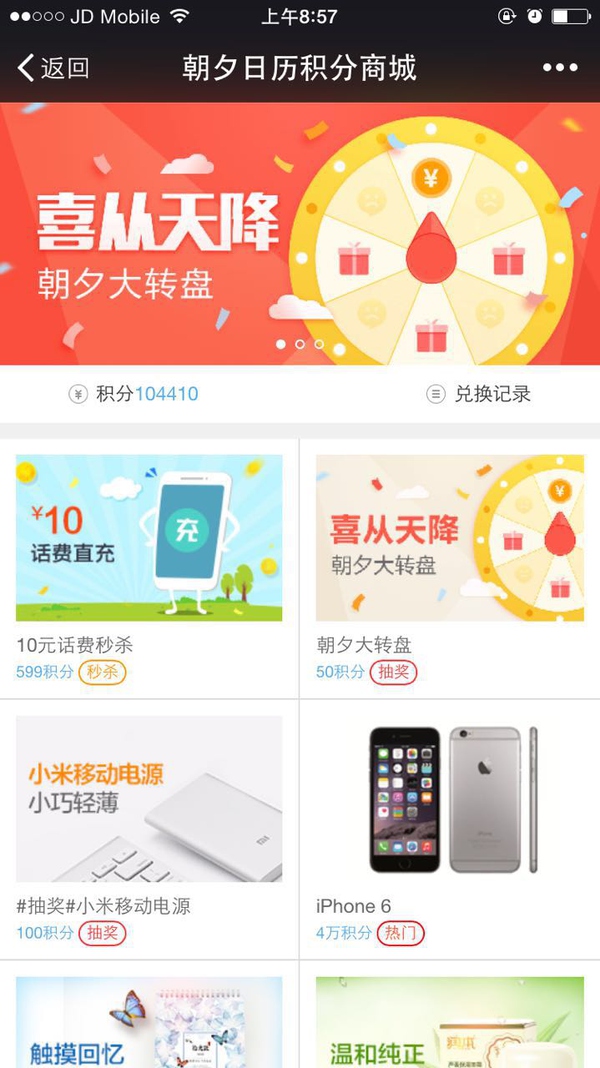This screenshot has height=1068, width=600.
Task: Open the 温和纯正 product card
Action: point(450,1015)
